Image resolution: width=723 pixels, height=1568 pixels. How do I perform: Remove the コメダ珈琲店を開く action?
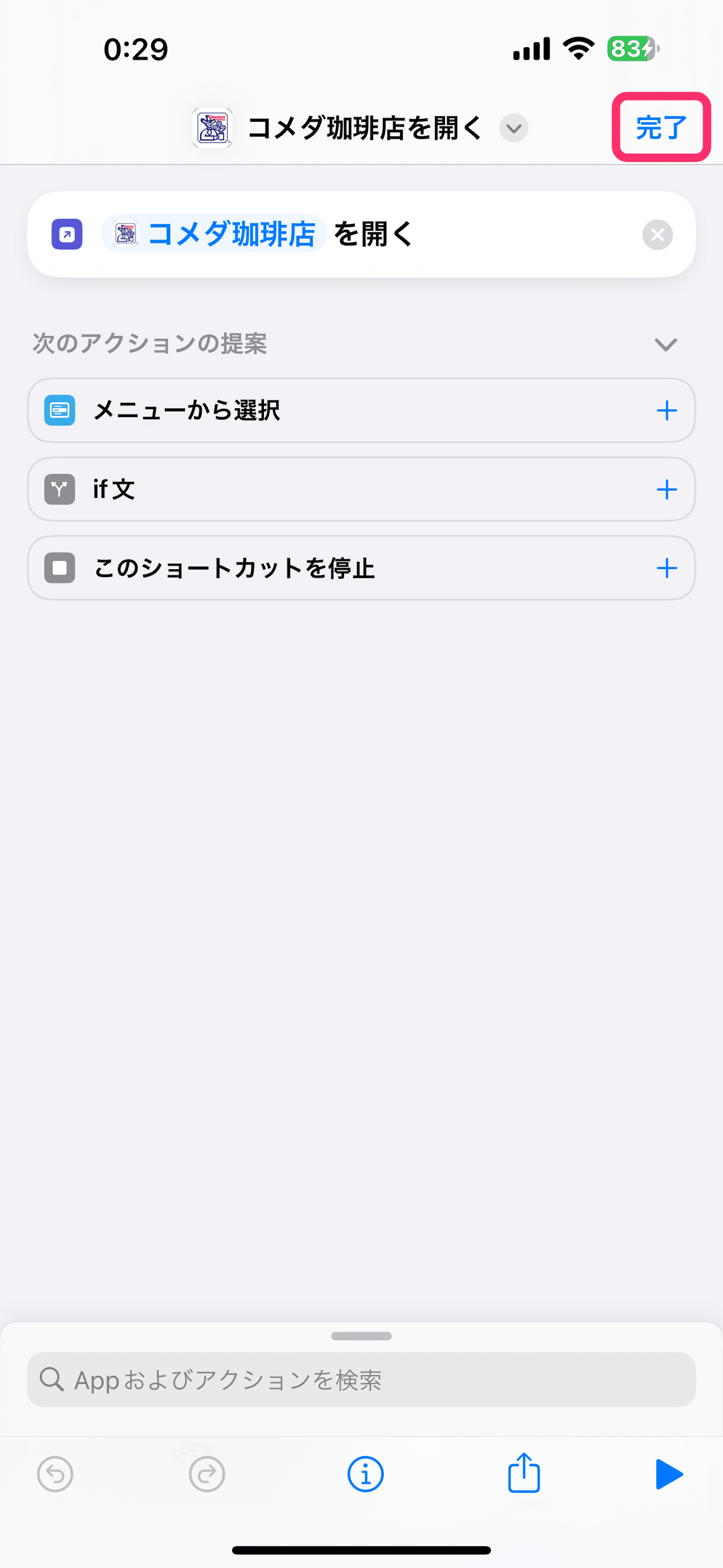(x=657, y=235)
